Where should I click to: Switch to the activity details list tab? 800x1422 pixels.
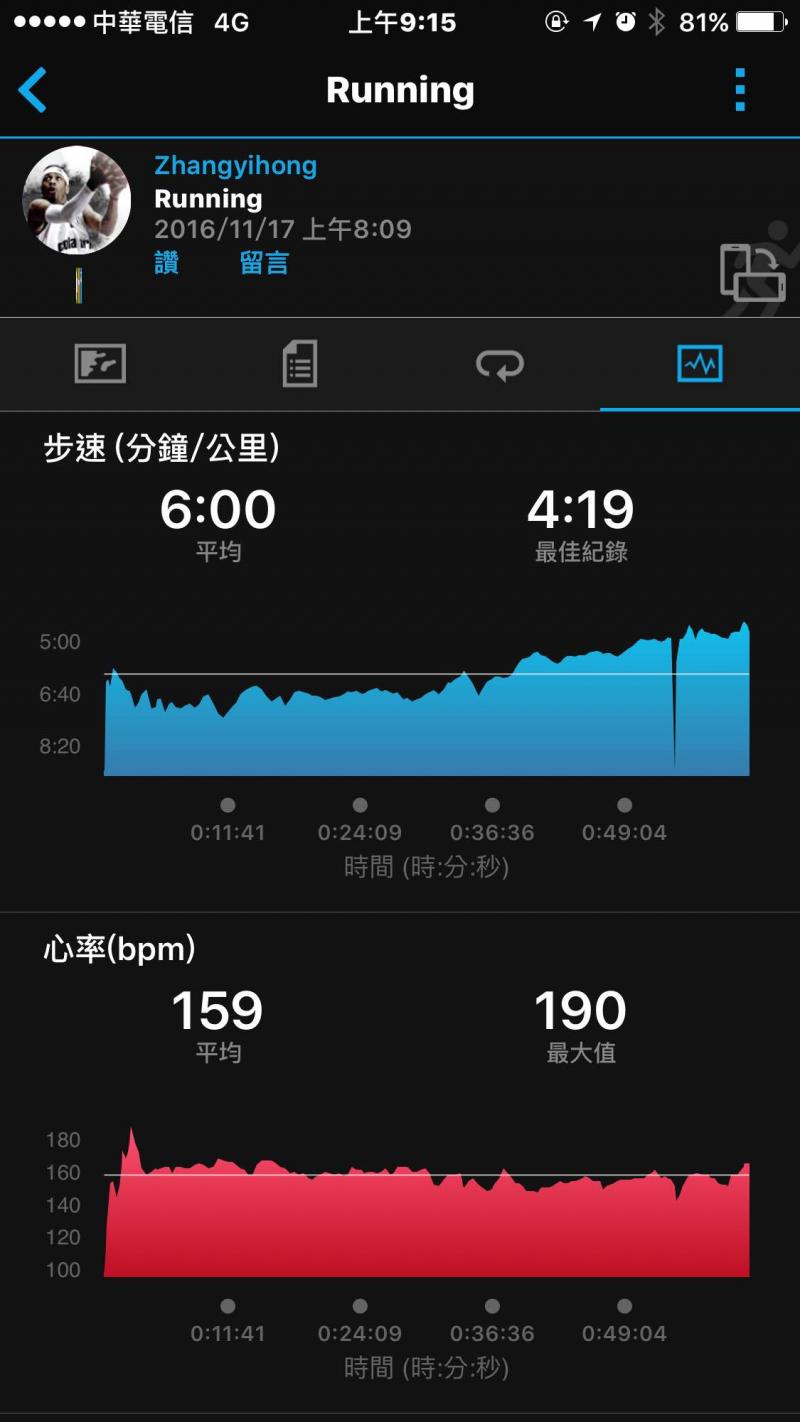[x=300, y=364]
